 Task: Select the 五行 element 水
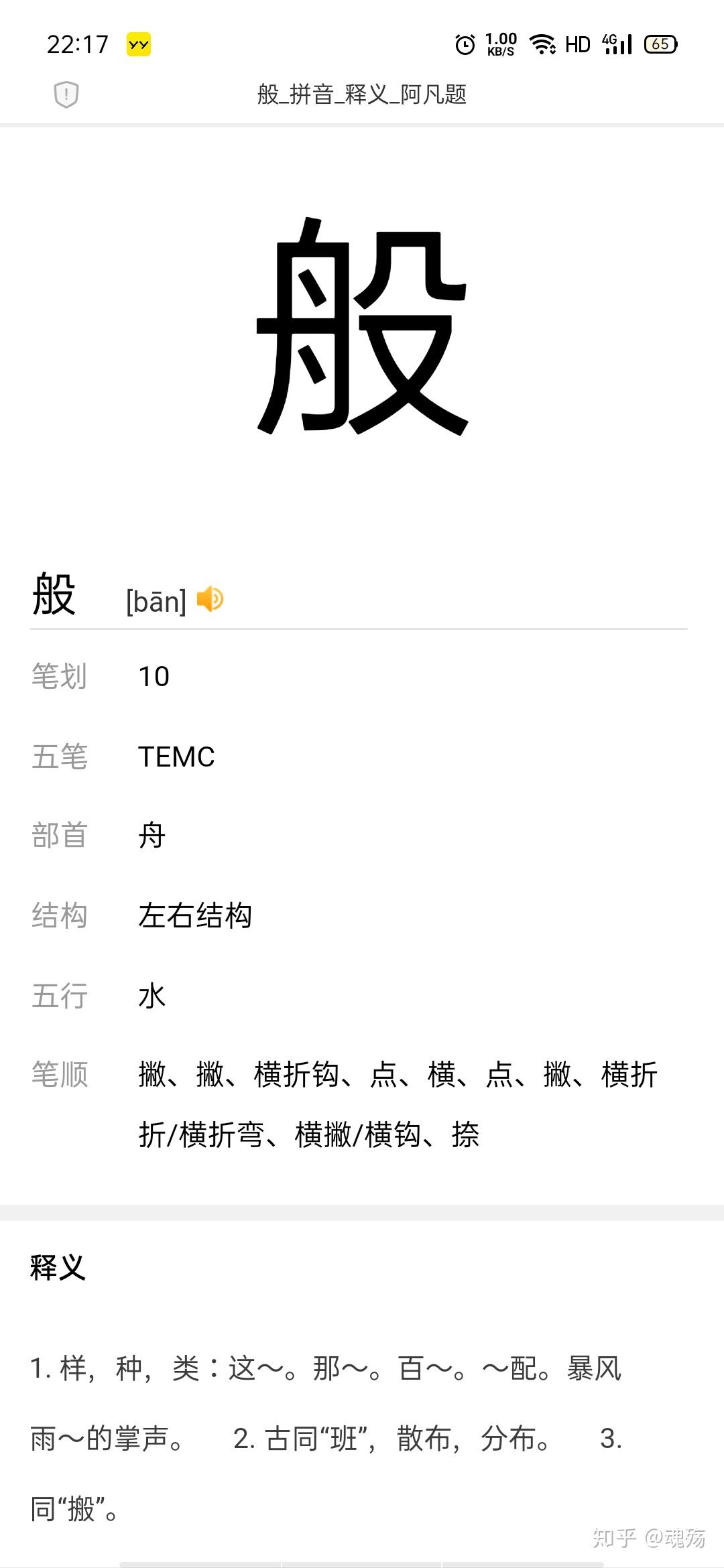149,996
